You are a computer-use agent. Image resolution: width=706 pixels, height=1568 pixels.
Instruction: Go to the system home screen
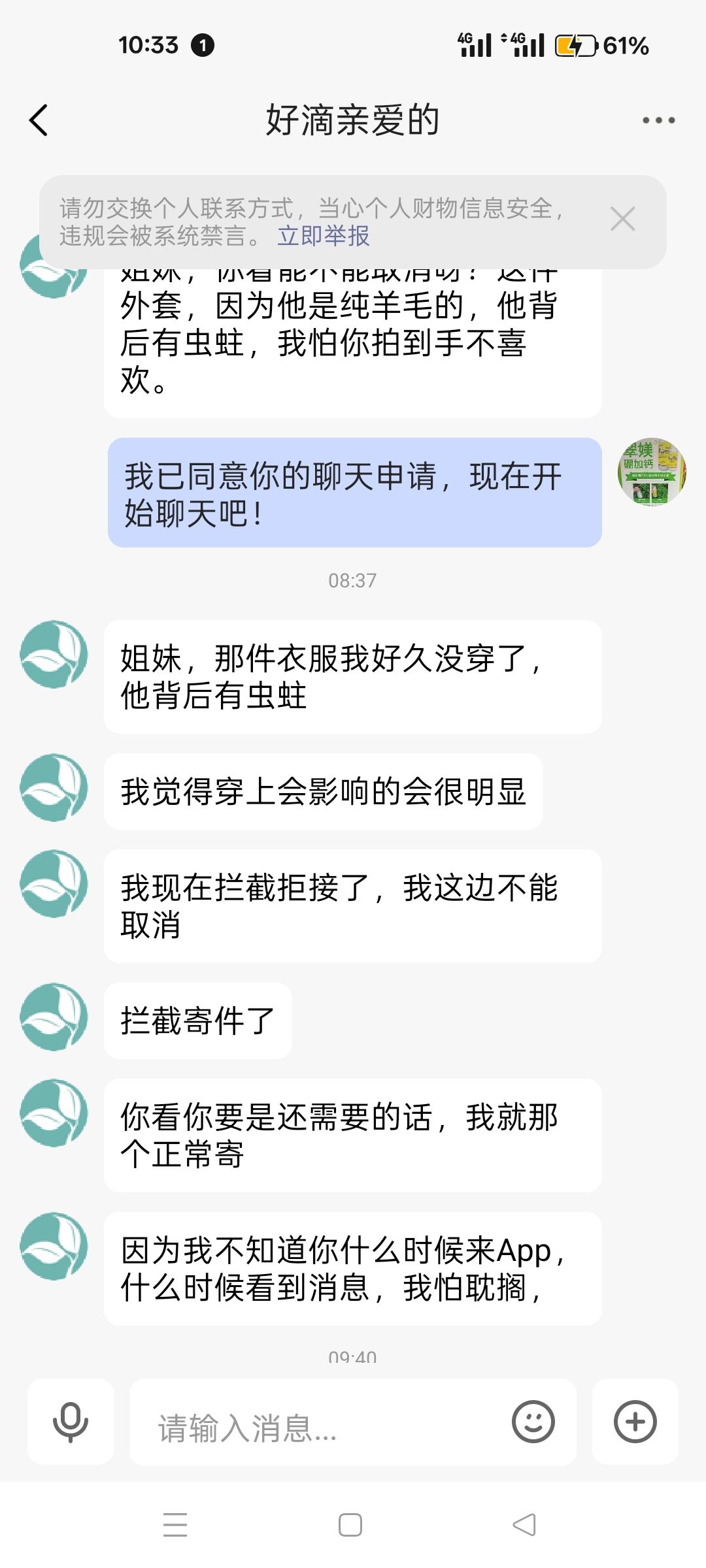tap(350, 1525)
